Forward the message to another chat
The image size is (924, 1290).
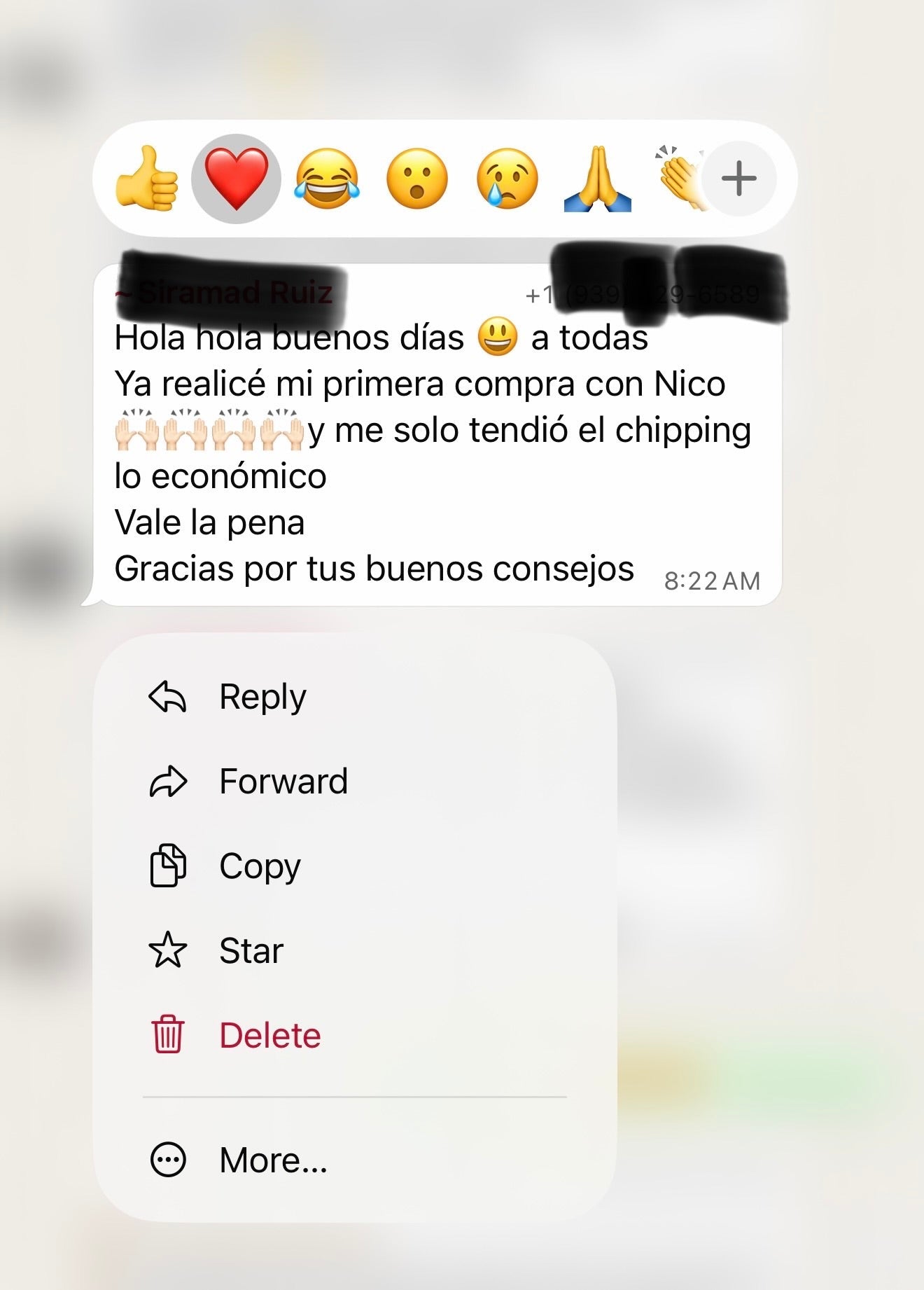click(355, 782)
